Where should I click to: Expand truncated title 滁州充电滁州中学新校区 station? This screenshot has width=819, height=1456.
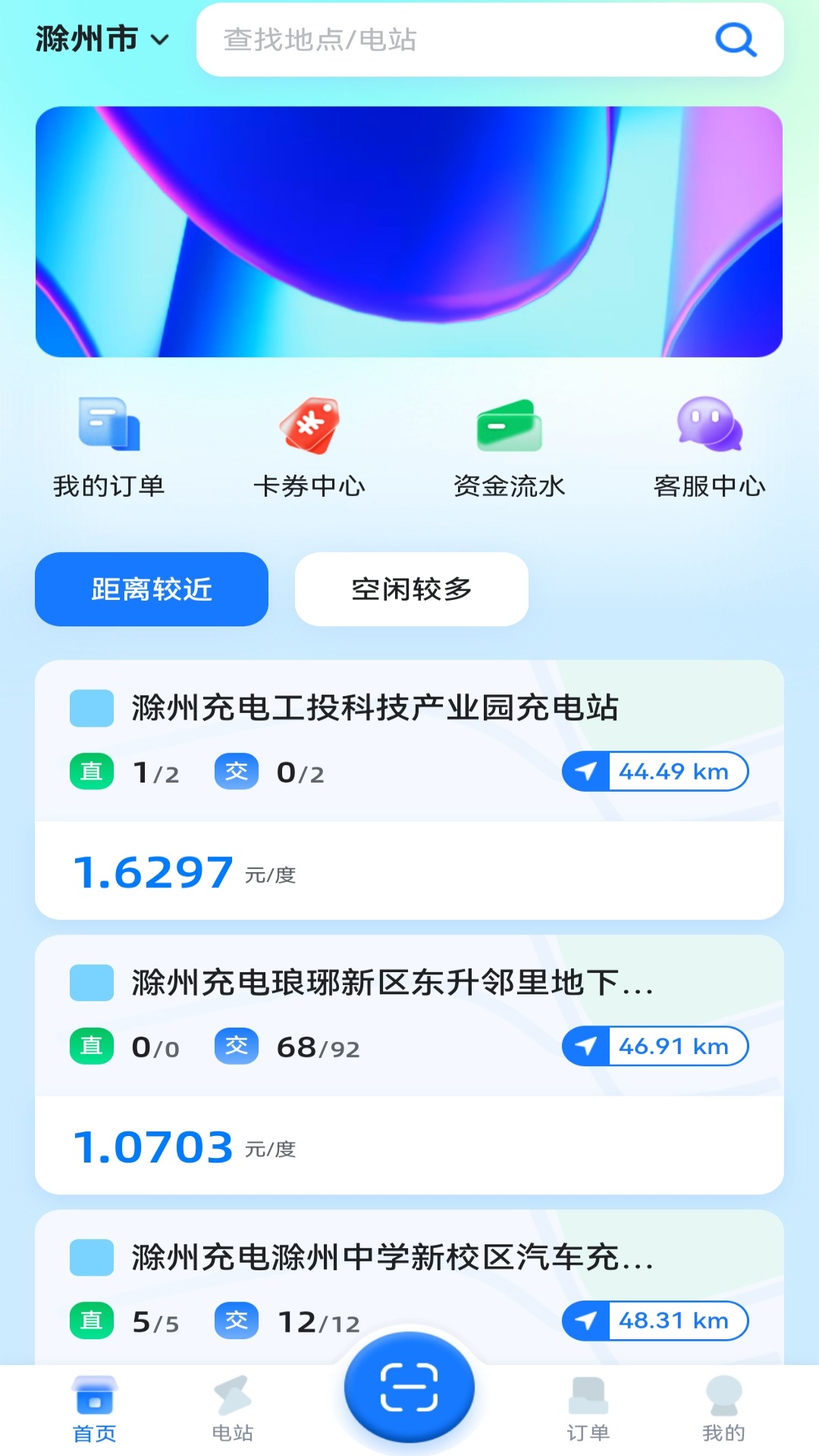tap(394, 1260)
